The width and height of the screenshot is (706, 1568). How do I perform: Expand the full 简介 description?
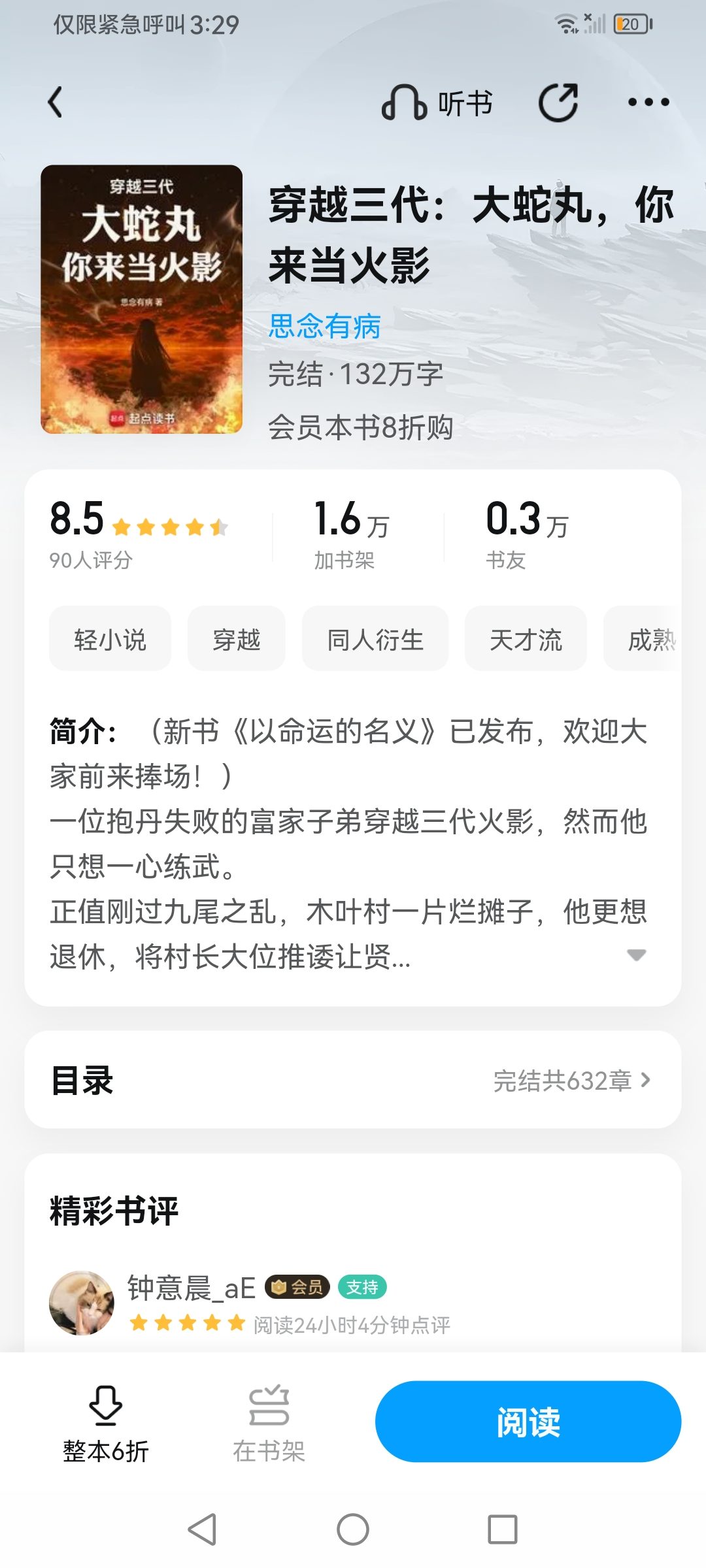tap(636, 955)
